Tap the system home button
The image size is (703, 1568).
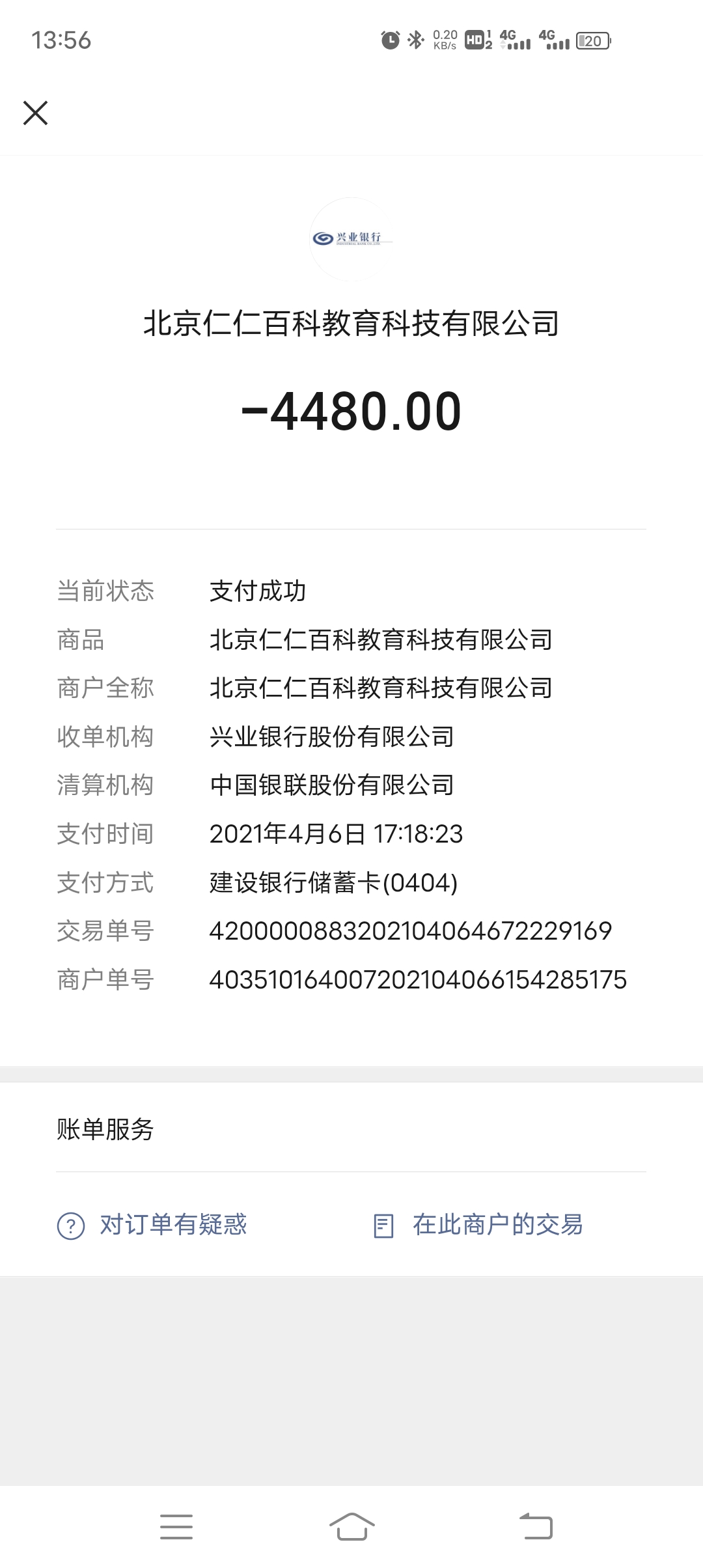pyautogui.click(x=351, y=1526)
